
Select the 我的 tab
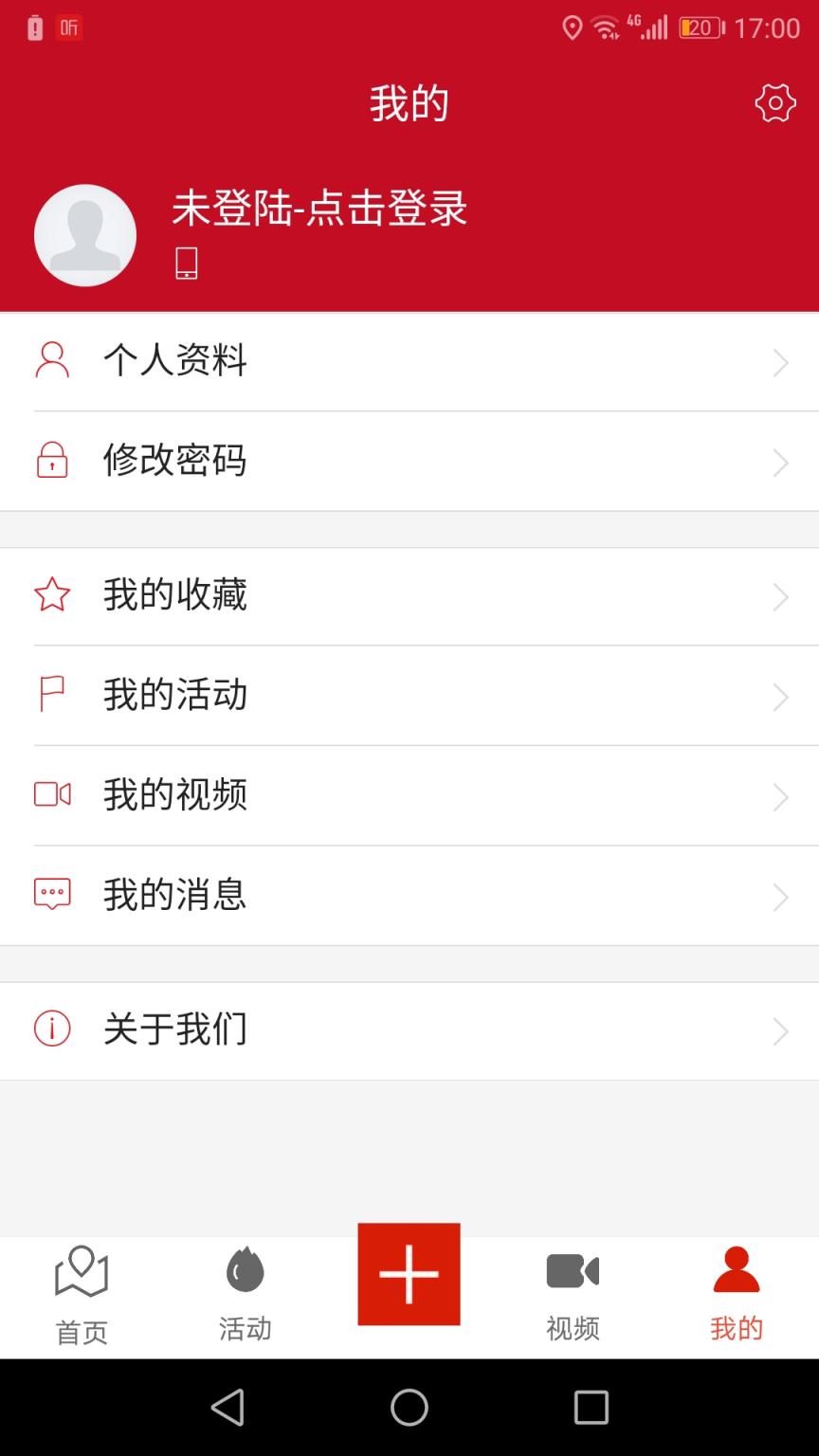pyautogui.click(x=736, y=1294)
